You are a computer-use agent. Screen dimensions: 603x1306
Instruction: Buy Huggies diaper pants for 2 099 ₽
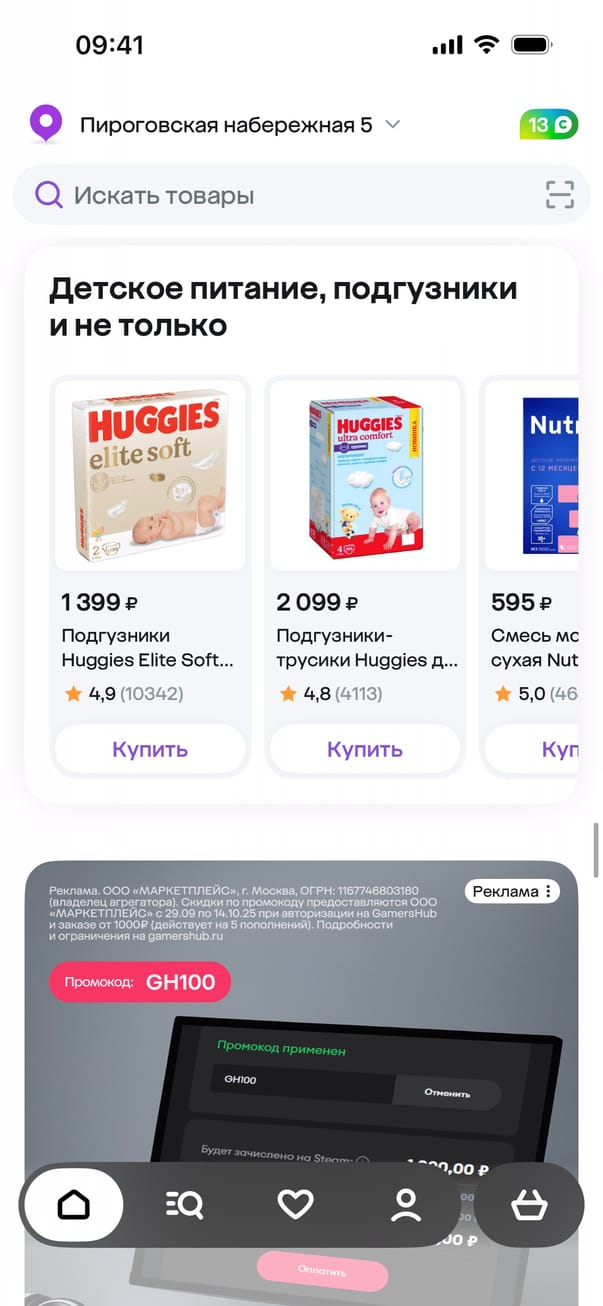click(365, 749)
